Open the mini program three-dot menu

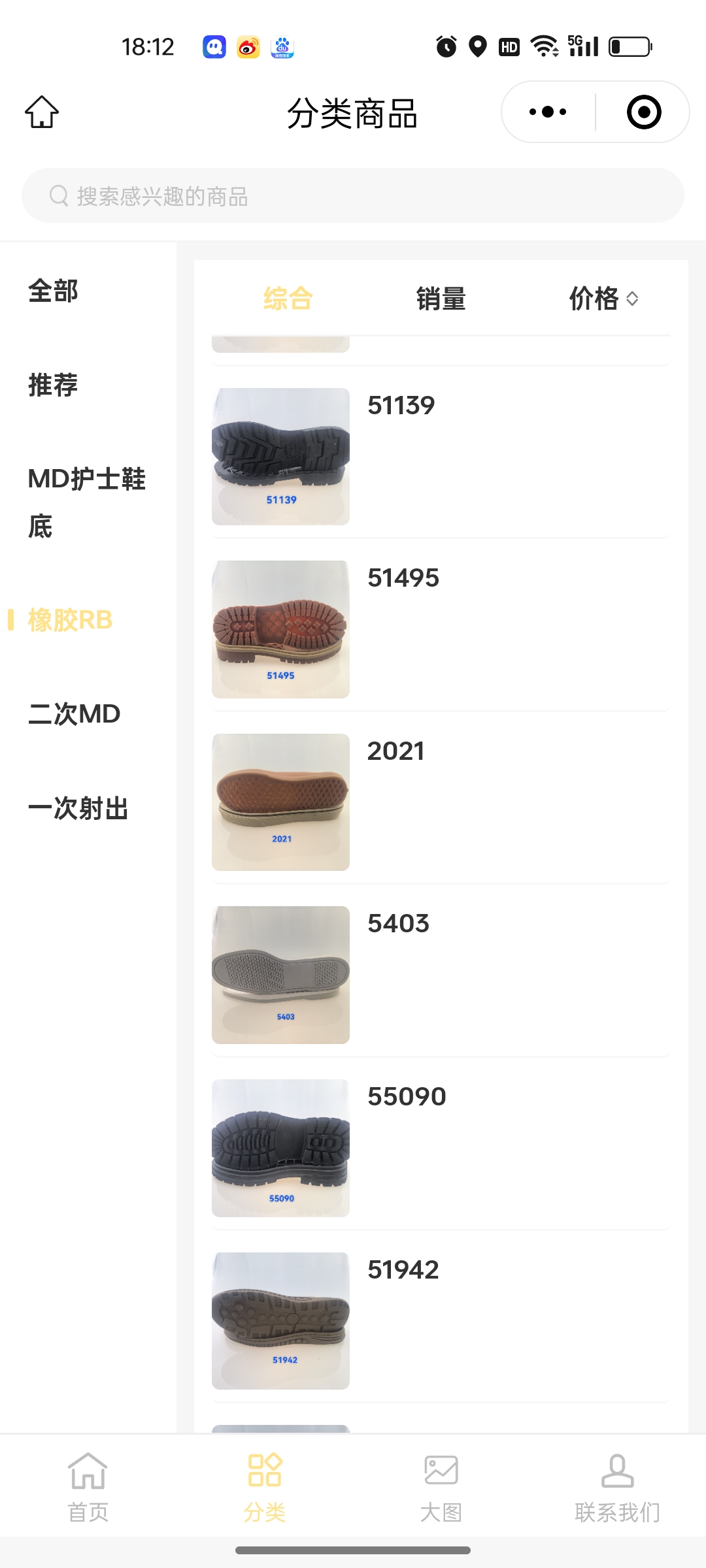pyautogui.click(x=548, y=112)
